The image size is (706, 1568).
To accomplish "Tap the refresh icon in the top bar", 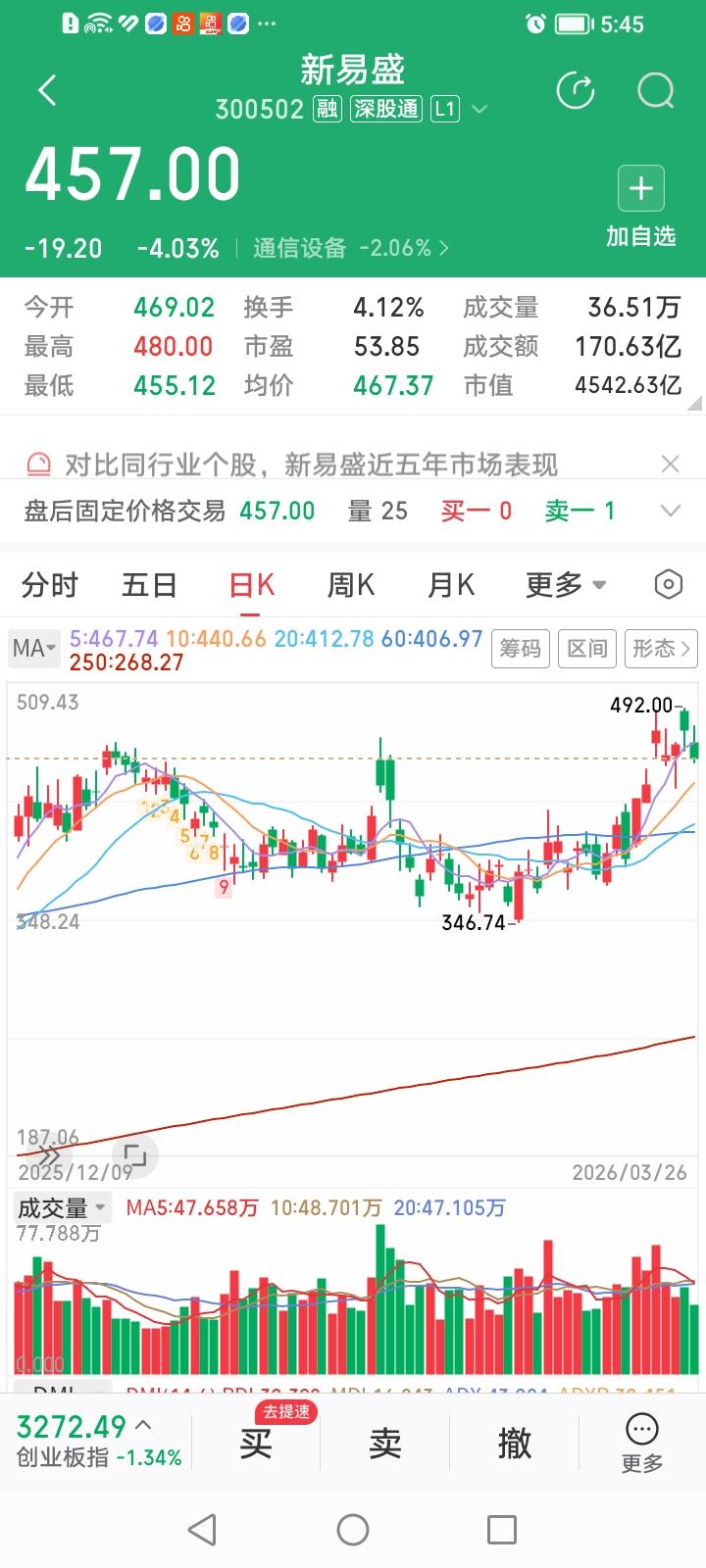I will (x=576, y=89).
